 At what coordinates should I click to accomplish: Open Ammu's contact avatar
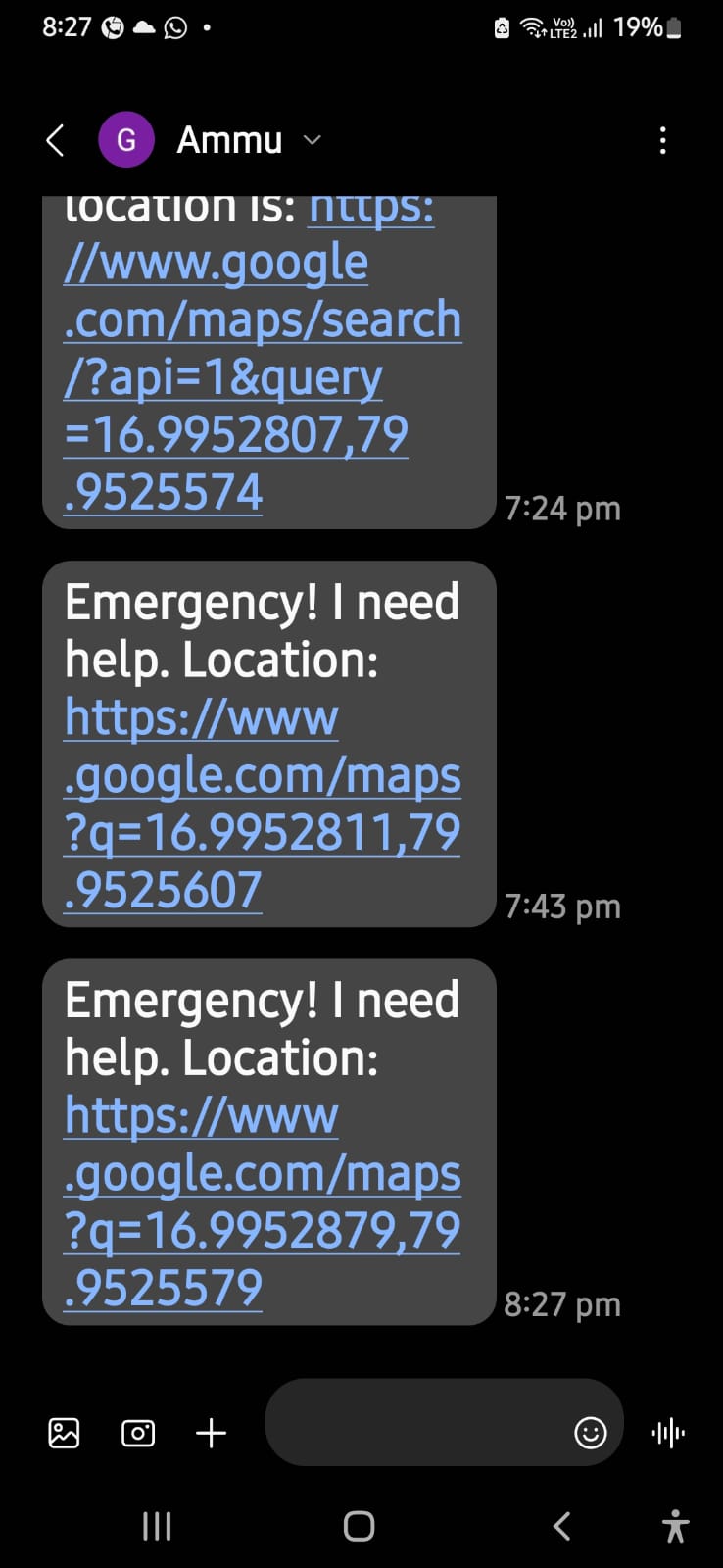[x=126, y=140]
